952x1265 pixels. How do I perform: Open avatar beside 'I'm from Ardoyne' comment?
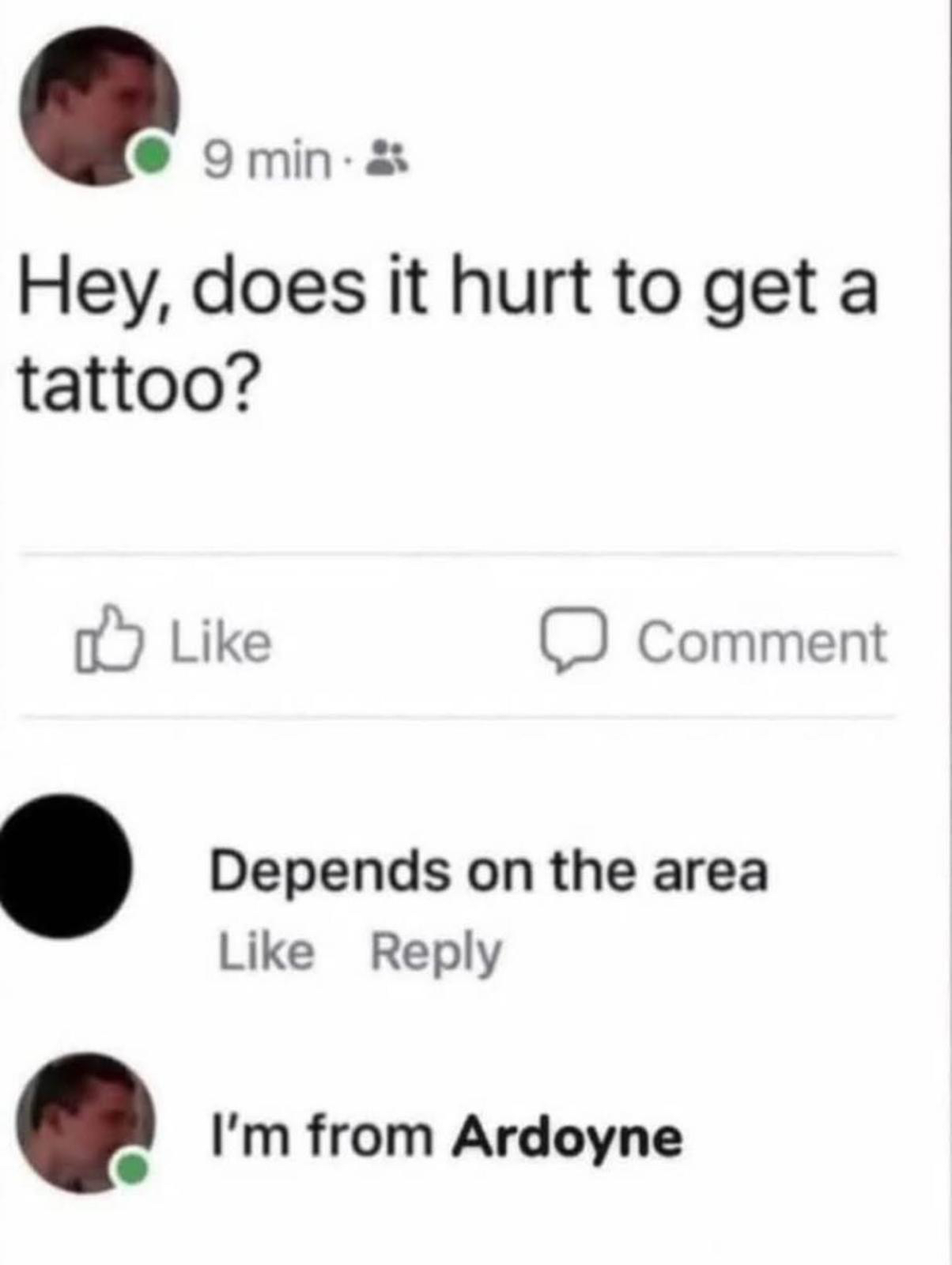click(85, 1122)
